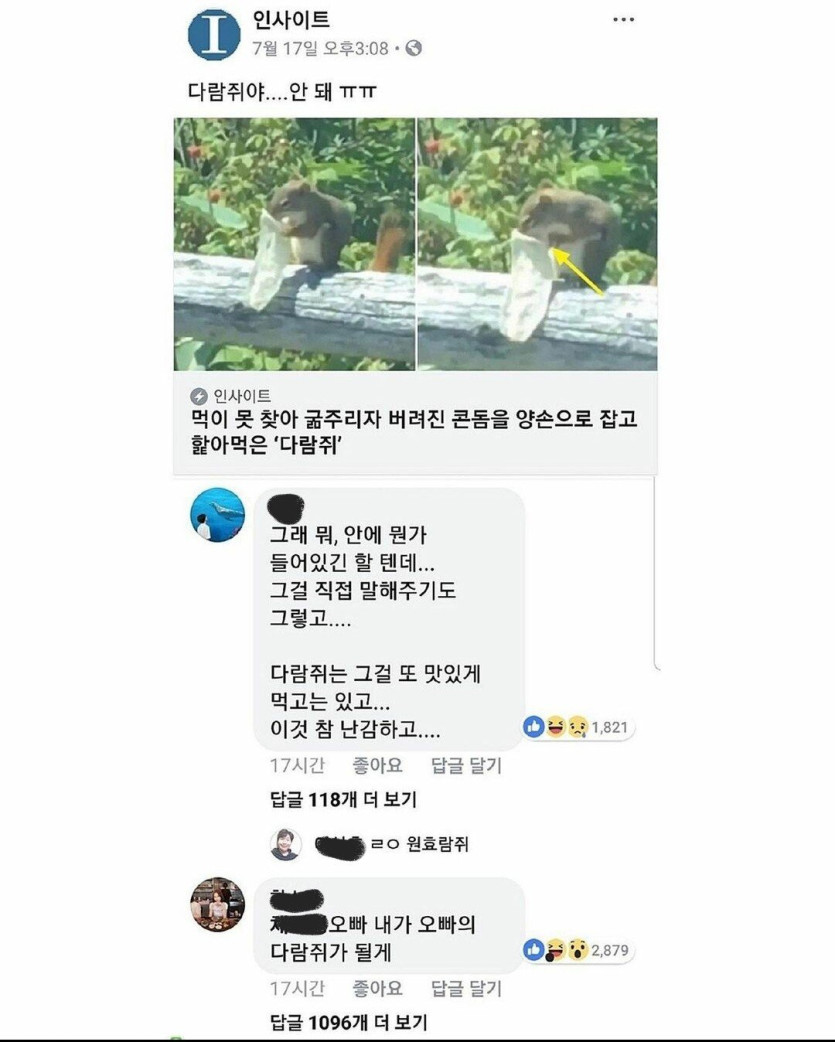The image size is (835, 1042).
Task: Reply to the 오빠의 다람쥐가 될게 comment
Action: pos(466,989)
